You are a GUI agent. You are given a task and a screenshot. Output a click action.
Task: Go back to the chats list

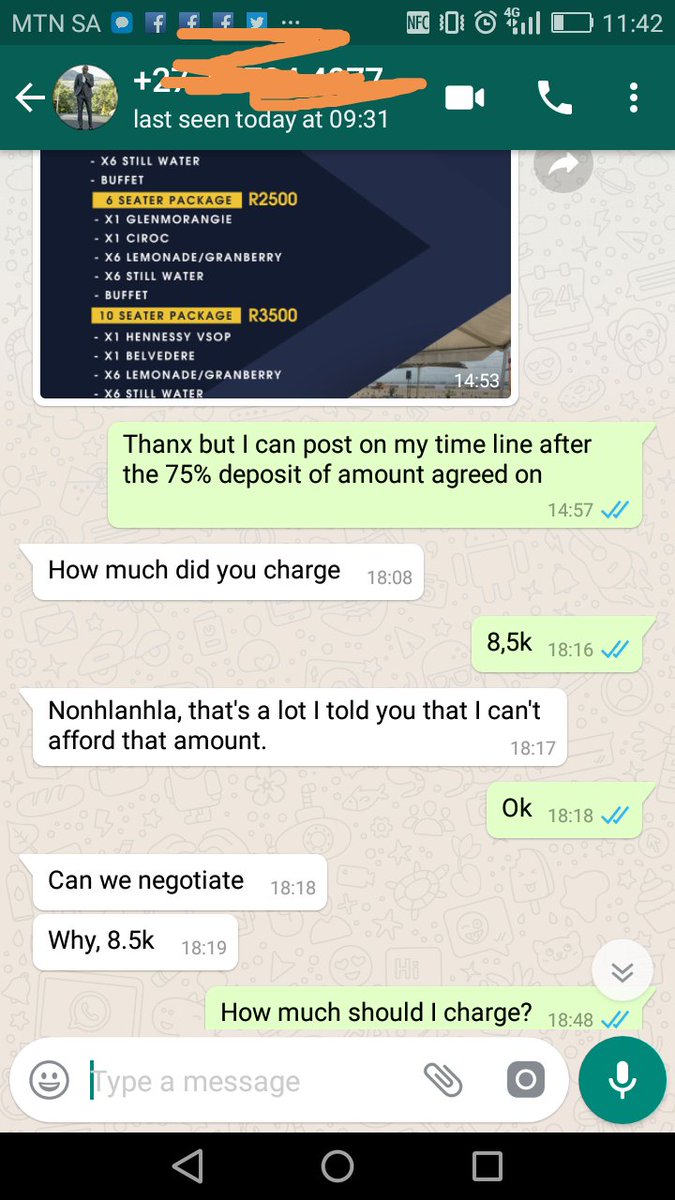pos(30,97)
